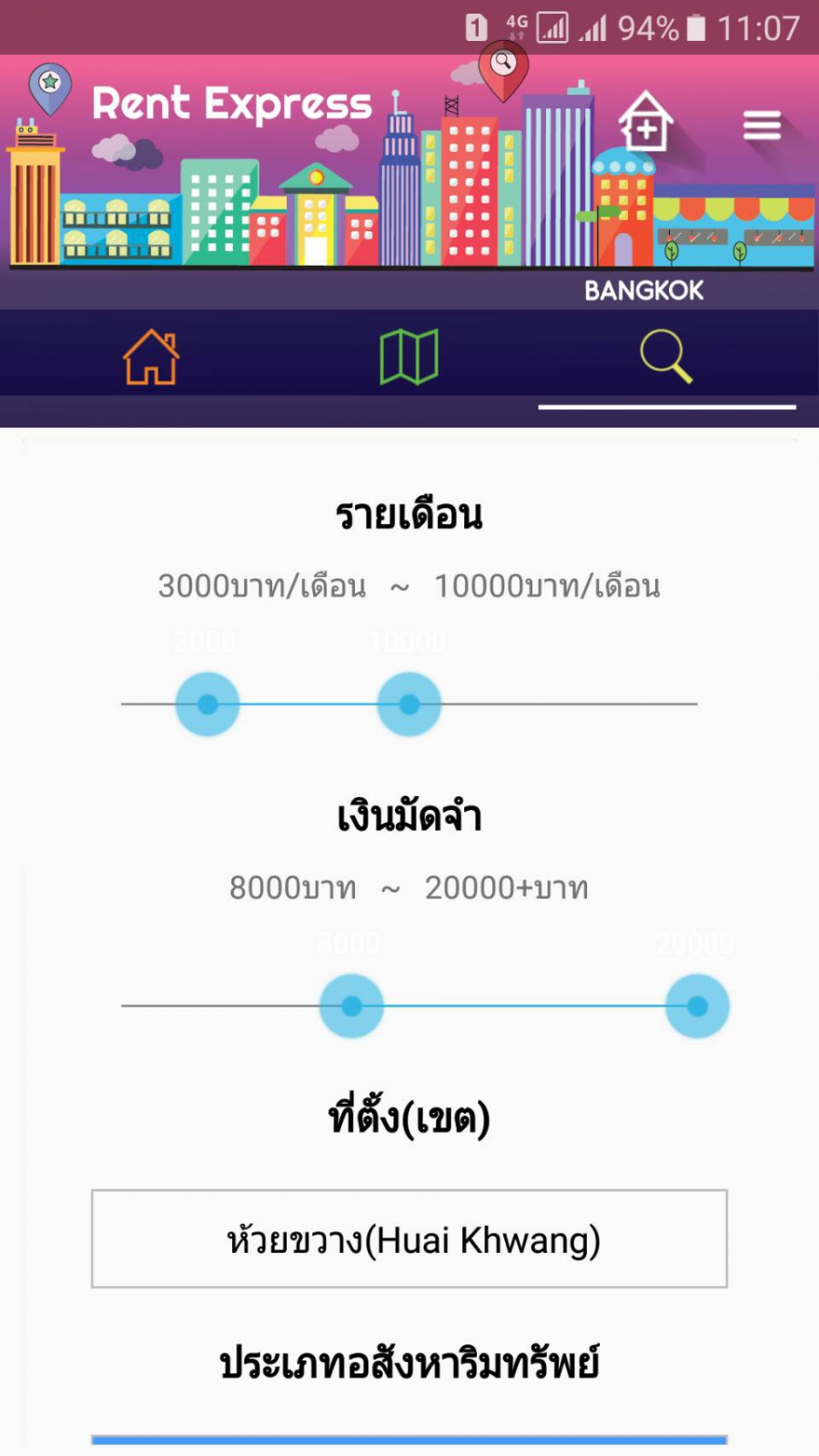This screenshot has width=819, height=1456.
Task: Open the hamburger menu
Action: [762, 126]
